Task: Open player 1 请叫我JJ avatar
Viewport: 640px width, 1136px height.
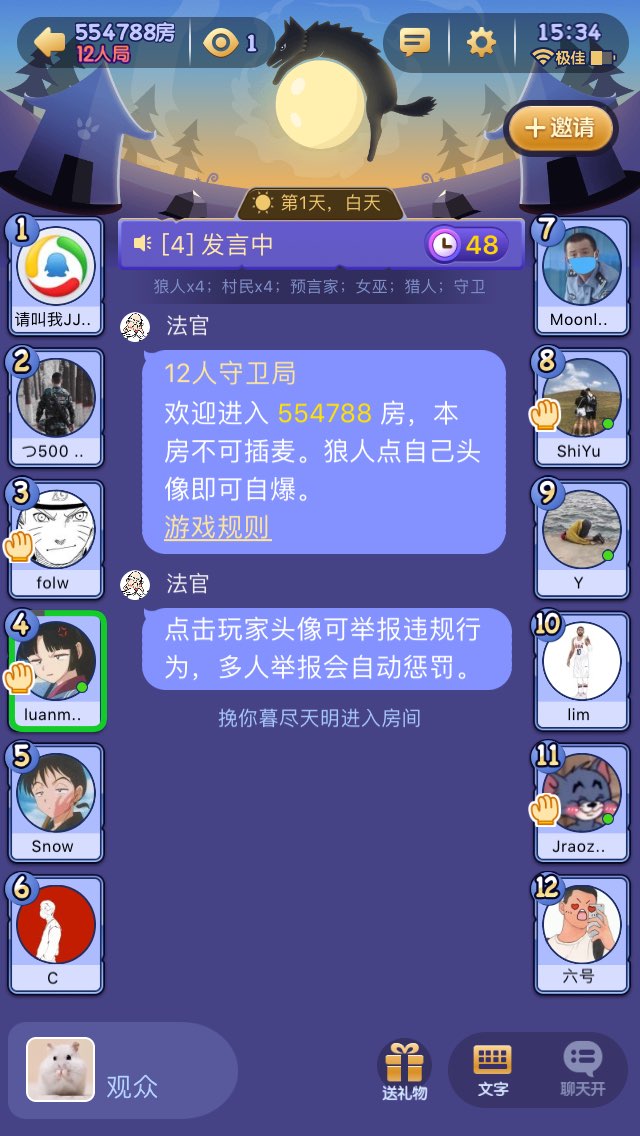Action: (x=56, y=266)
